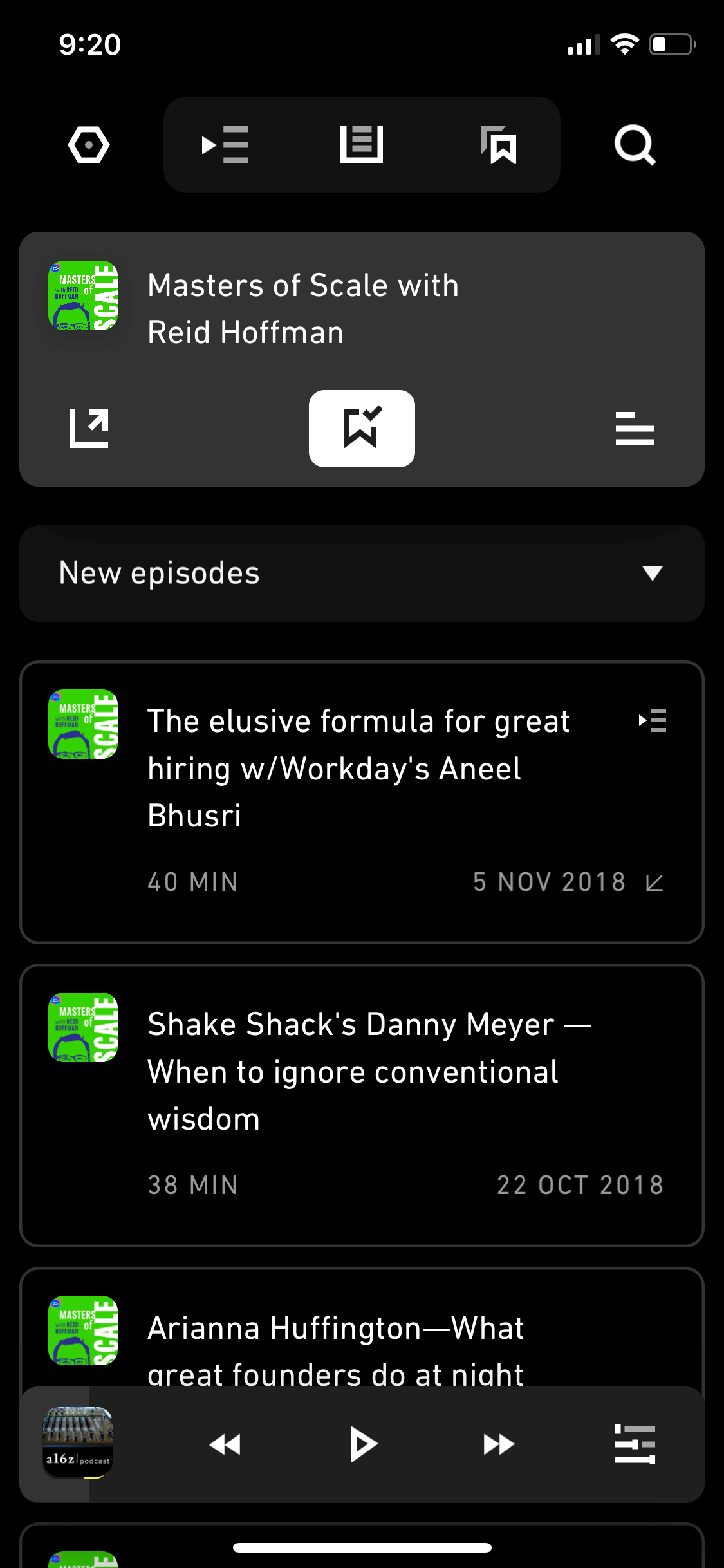
Task: Fast forward the current playback
Action: (x=499, y=1444)
